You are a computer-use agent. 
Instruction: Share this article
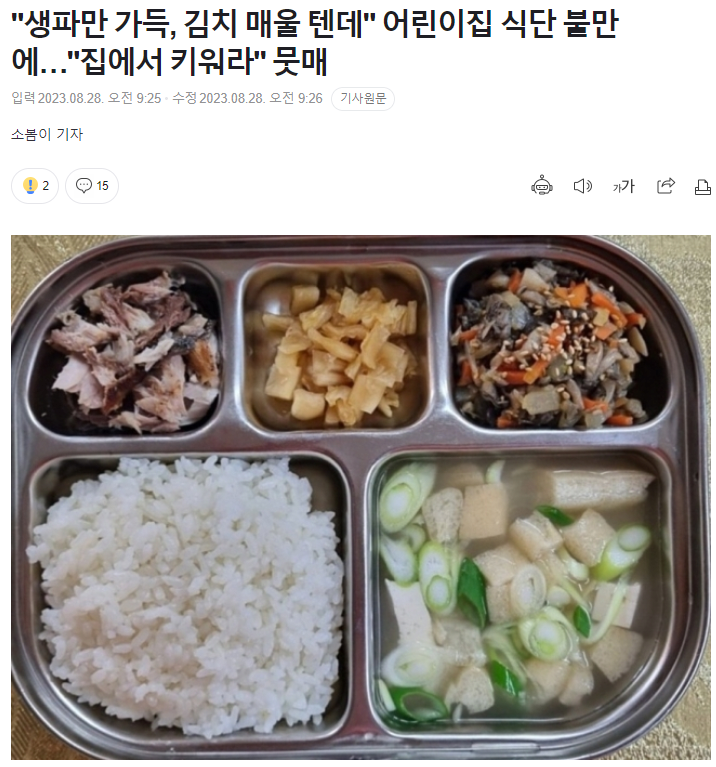(666, 186)
